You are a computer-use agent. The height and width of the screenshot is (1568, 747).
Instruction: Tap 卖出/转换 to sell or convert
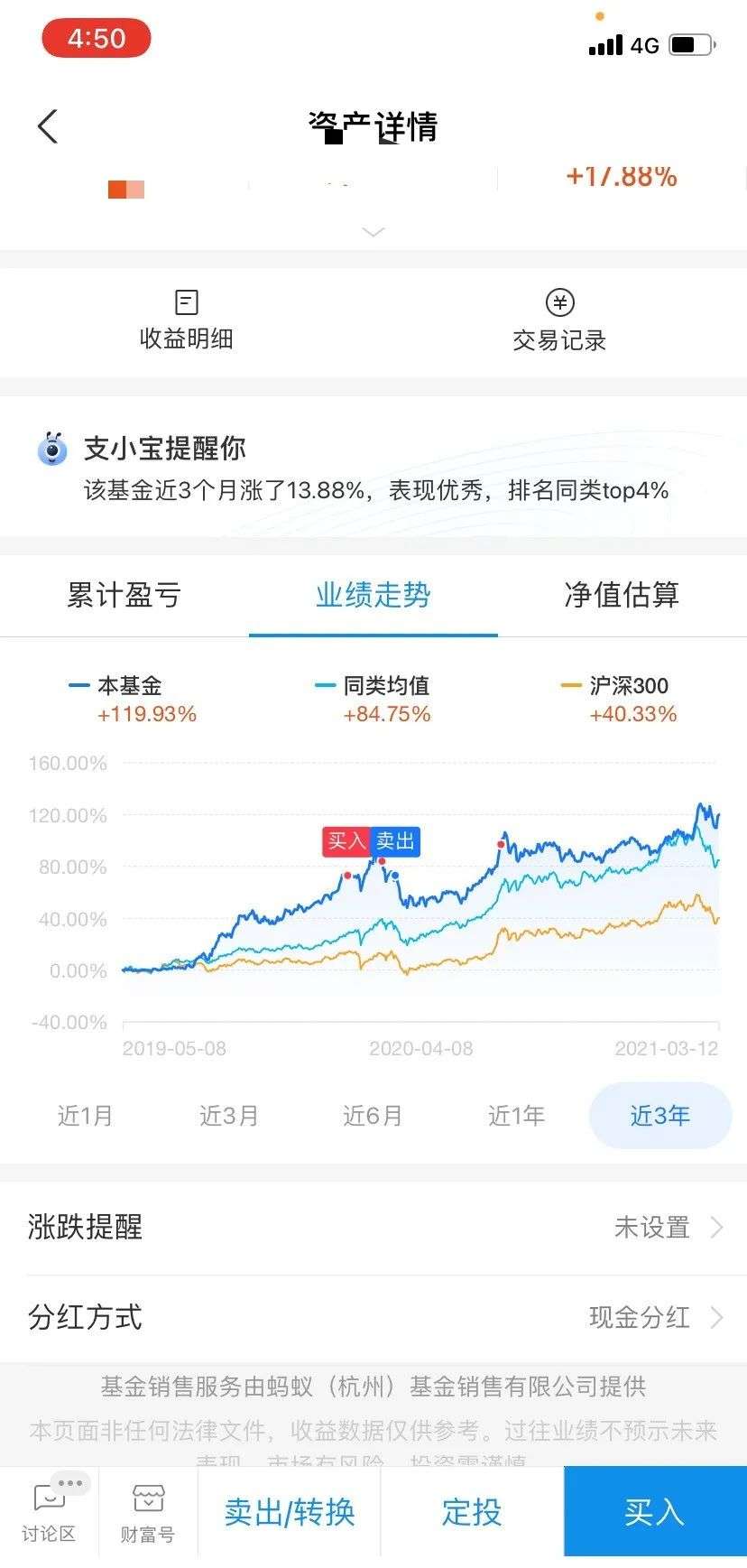290,1512
